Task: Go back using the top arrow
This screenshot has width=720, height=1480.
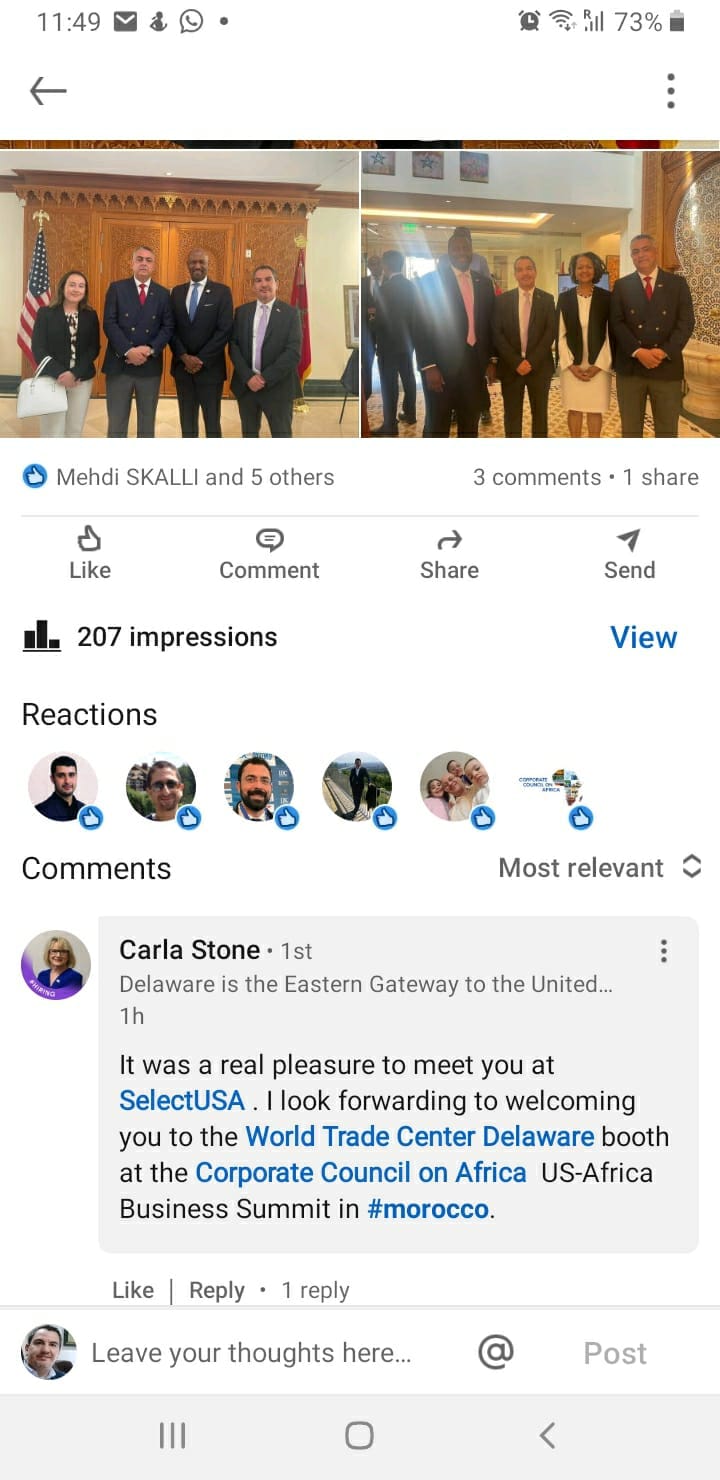Action: point(48,91)
